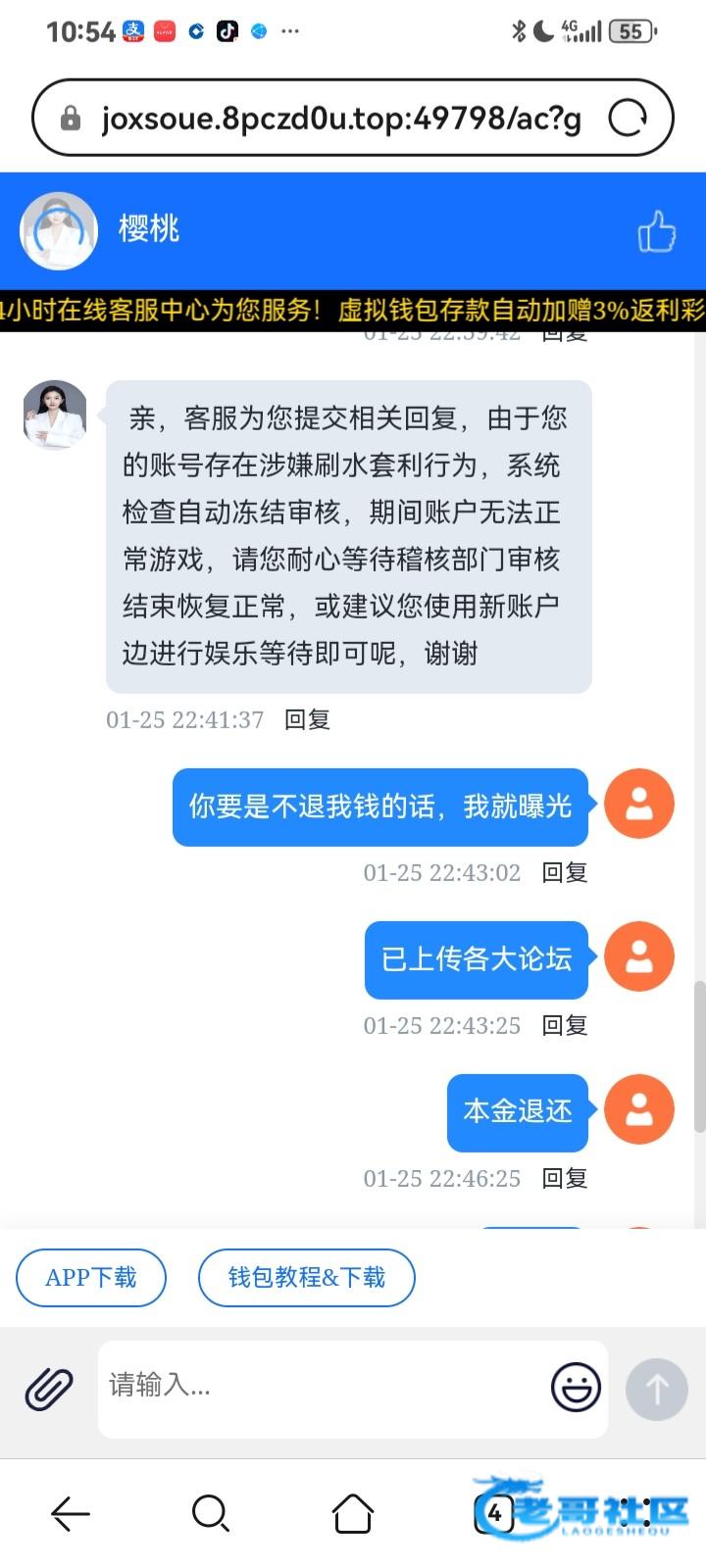Send the message with the arrow button

[x=657, y=1389]
